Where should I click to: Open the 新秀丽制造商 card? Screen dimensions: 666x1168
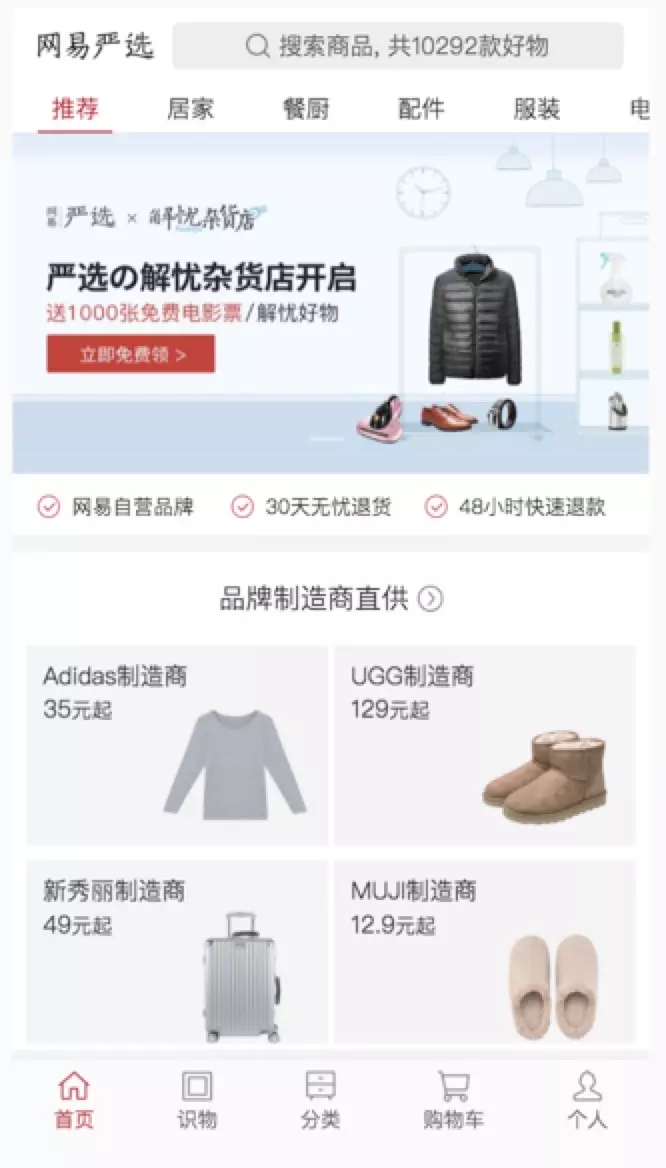pos(177,953)
